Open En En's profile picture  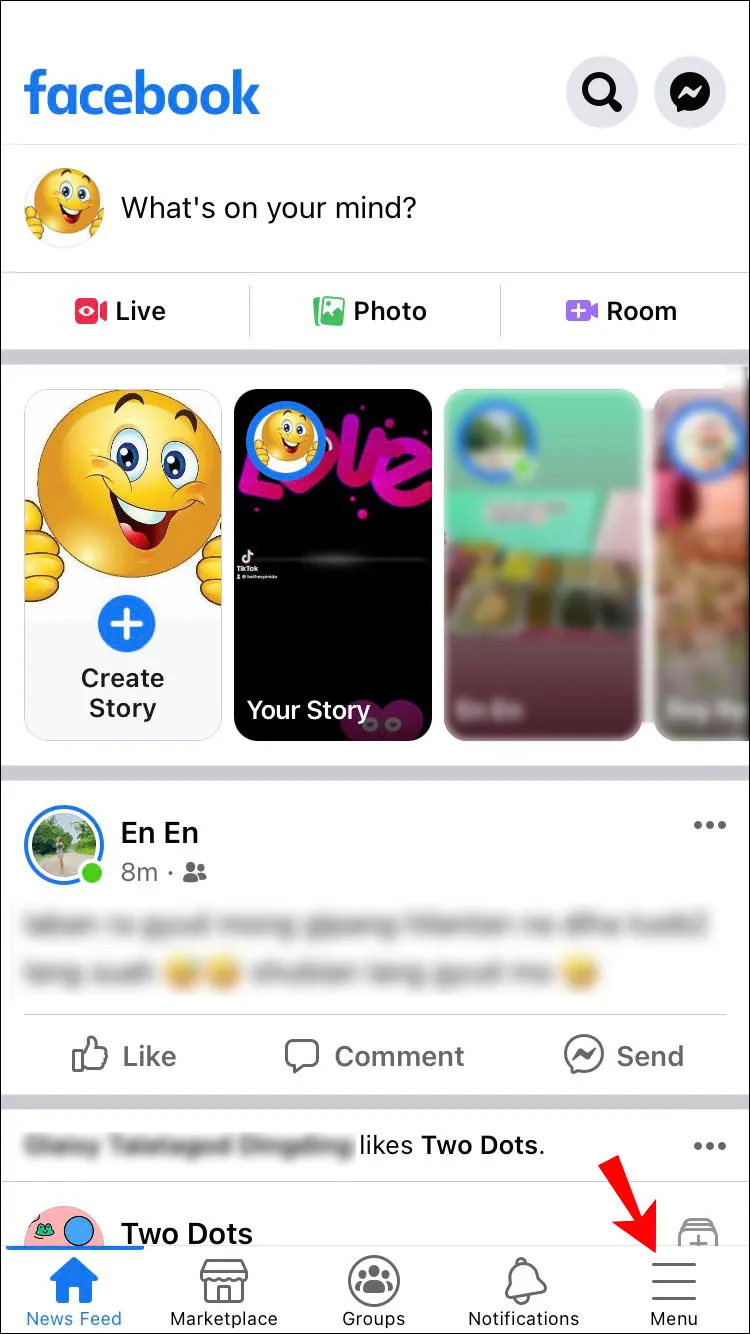pos(64,845)
